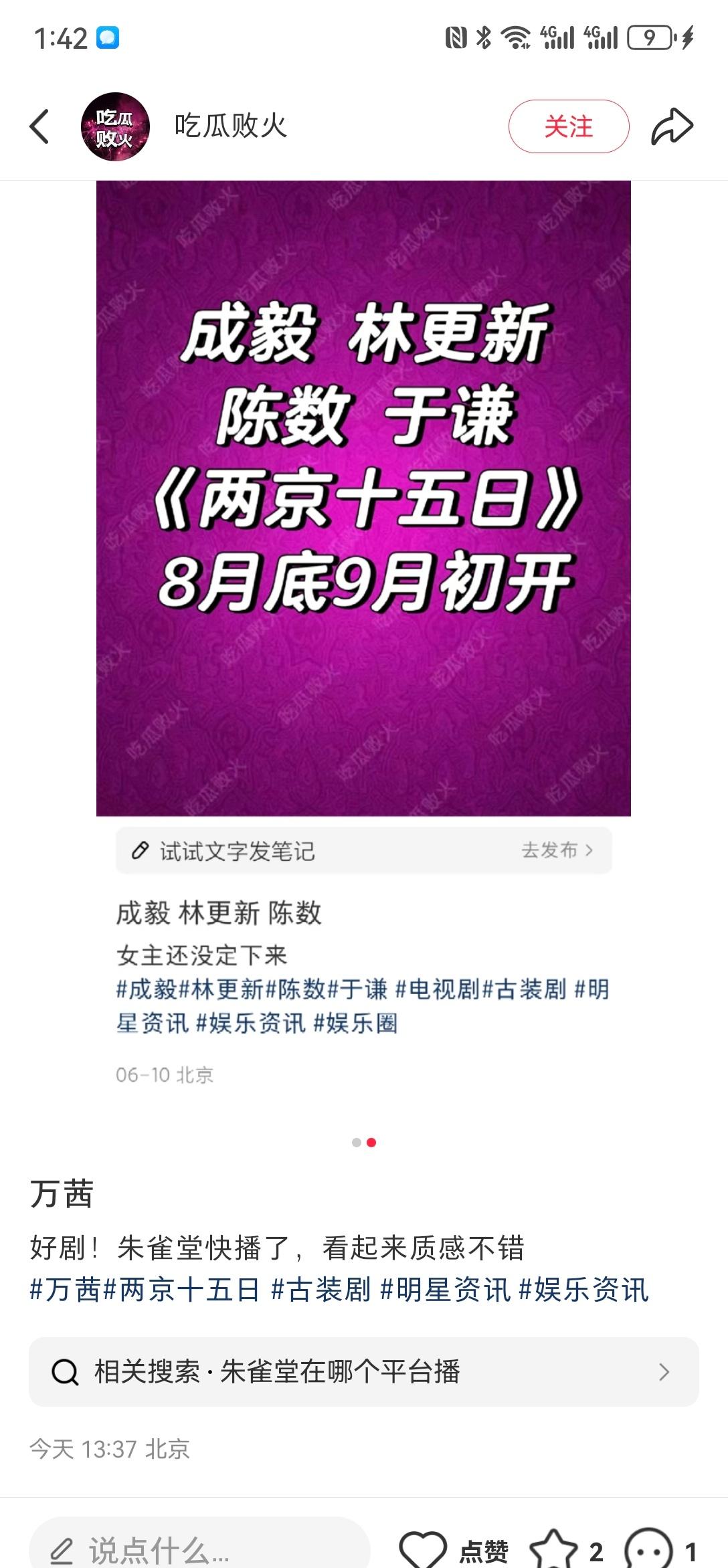Viewport: 728px width, 1568px height.
Task: Open related search 朱雀堂在哪个平台播
Action: (363, 1371)
